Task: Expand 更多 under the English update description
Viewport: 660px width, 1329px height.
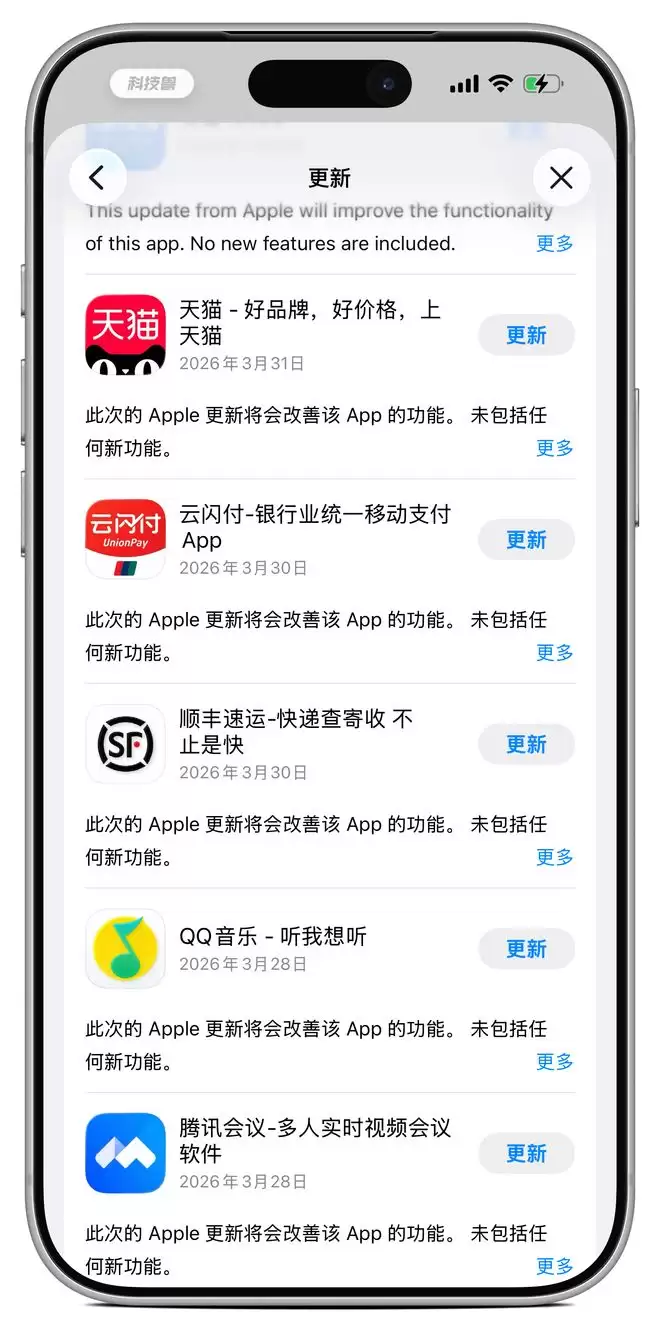Action: pos(554,243)
